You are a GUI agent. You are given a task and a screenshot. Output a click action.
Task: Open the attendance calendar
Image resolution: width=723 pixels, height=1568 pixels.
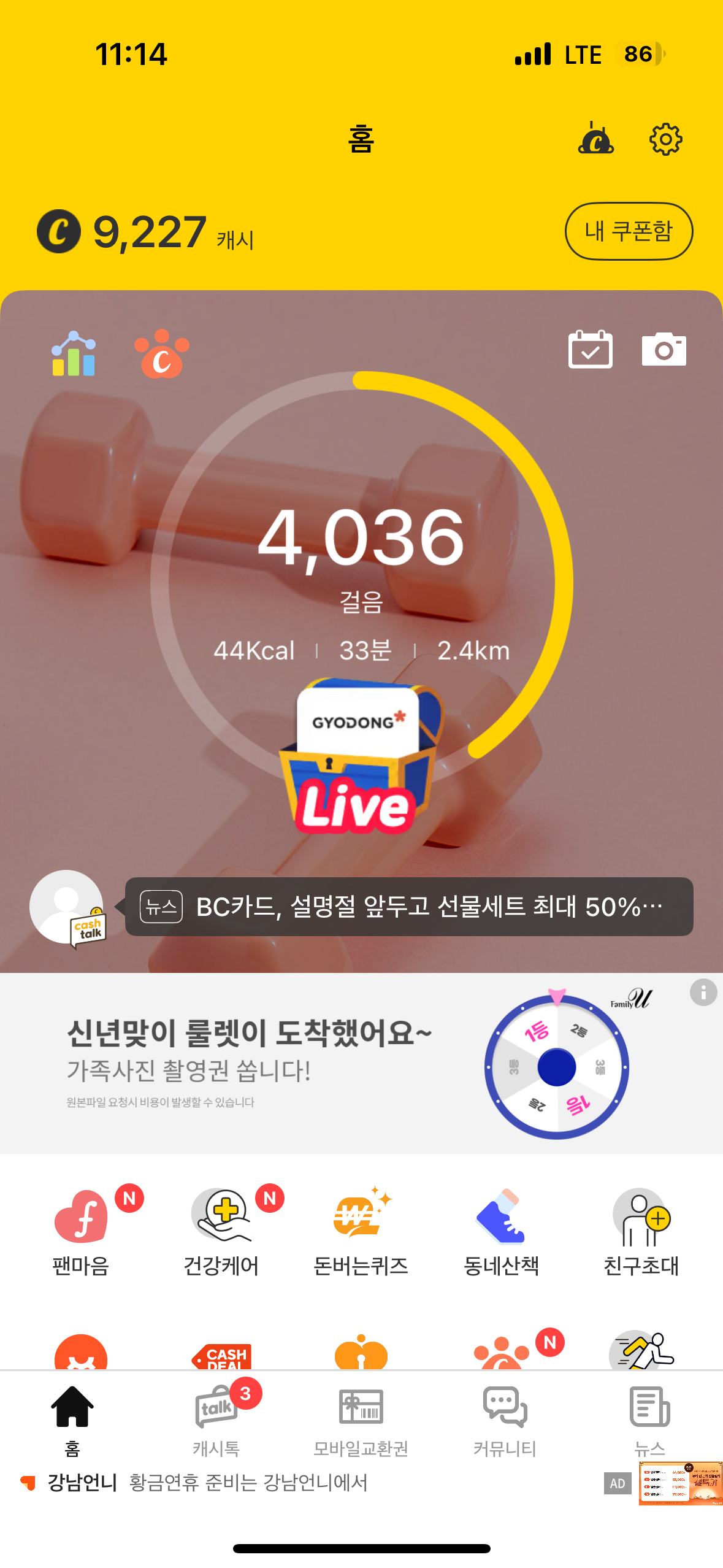(x=590, y=350)
